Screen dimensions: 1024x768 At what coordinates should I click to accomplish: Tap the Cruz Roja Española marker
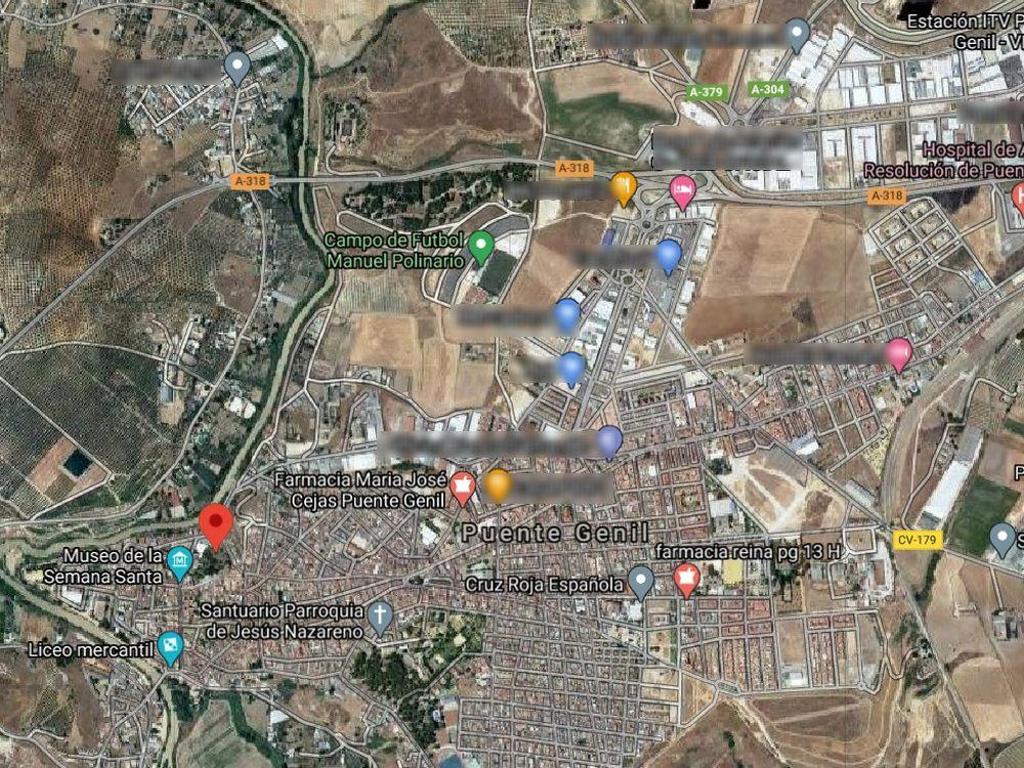point(641,580)
